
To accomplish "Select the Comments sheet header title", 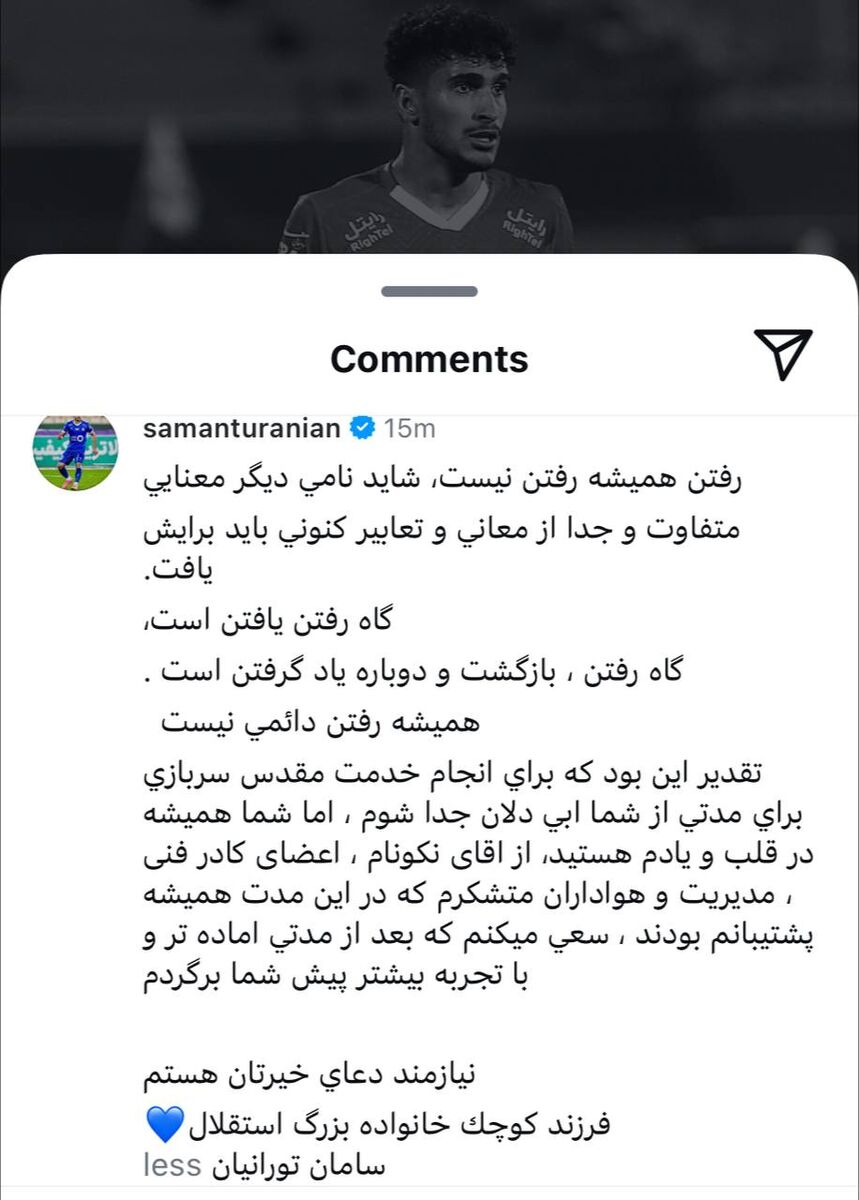I will 429,358.
